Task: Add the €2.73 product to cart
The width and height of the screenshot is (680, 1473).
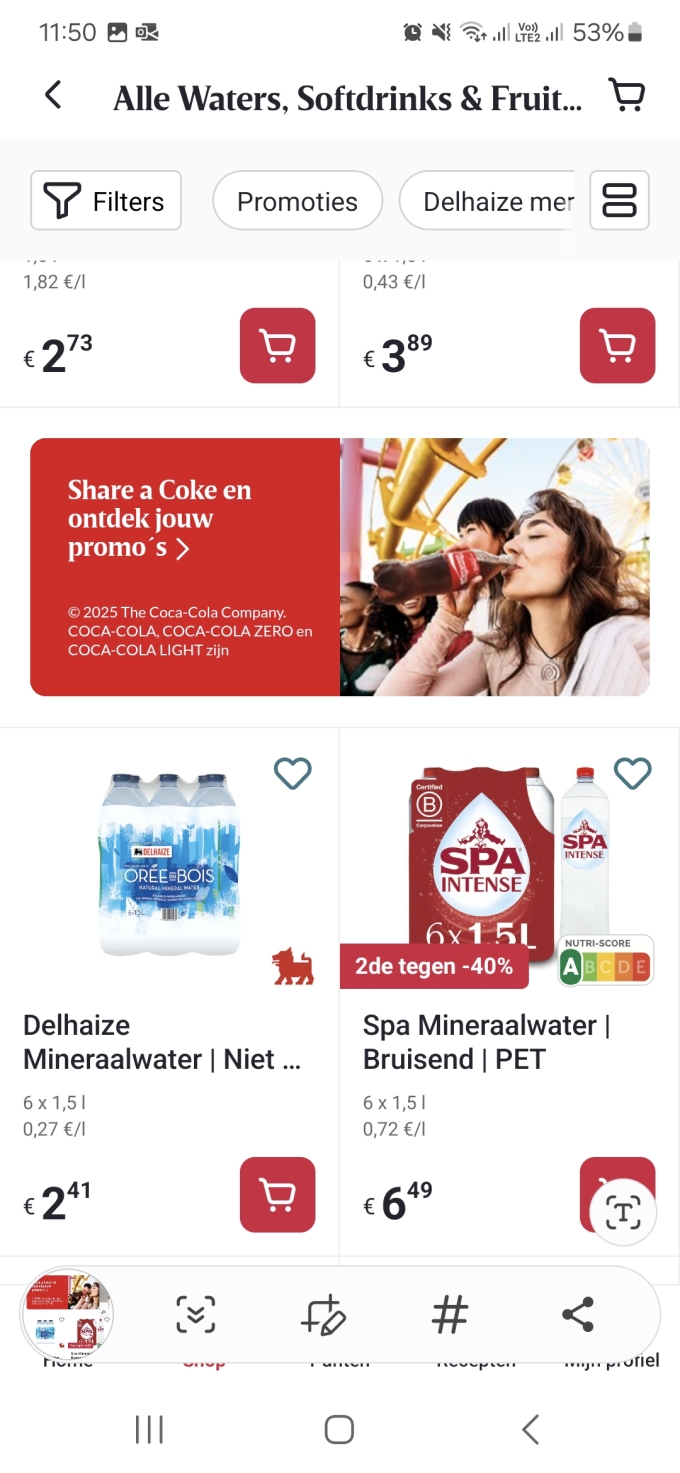Action: [277, 346]
